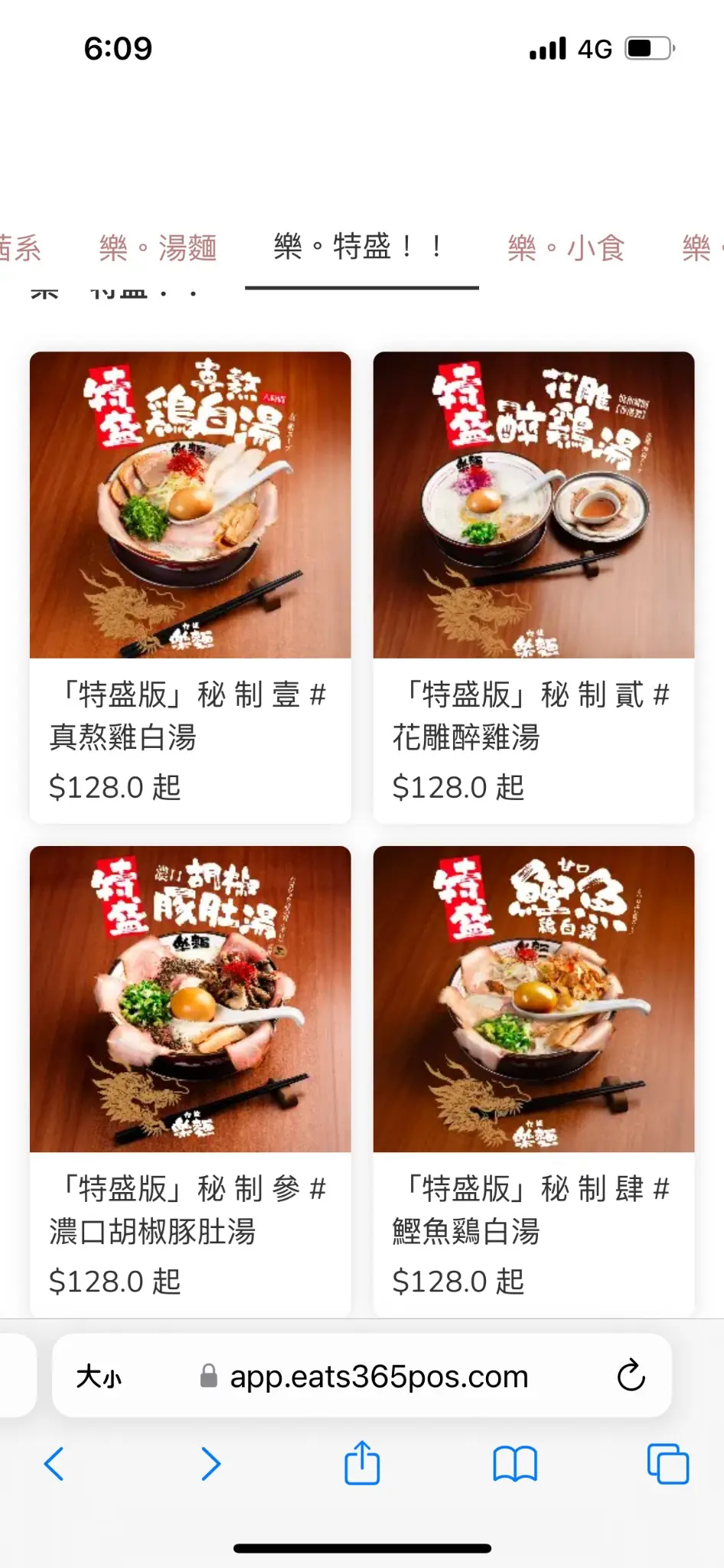Open the 大小 page size menu
The height and width of the screenshot is (1568, 724).
(99, 1377)
